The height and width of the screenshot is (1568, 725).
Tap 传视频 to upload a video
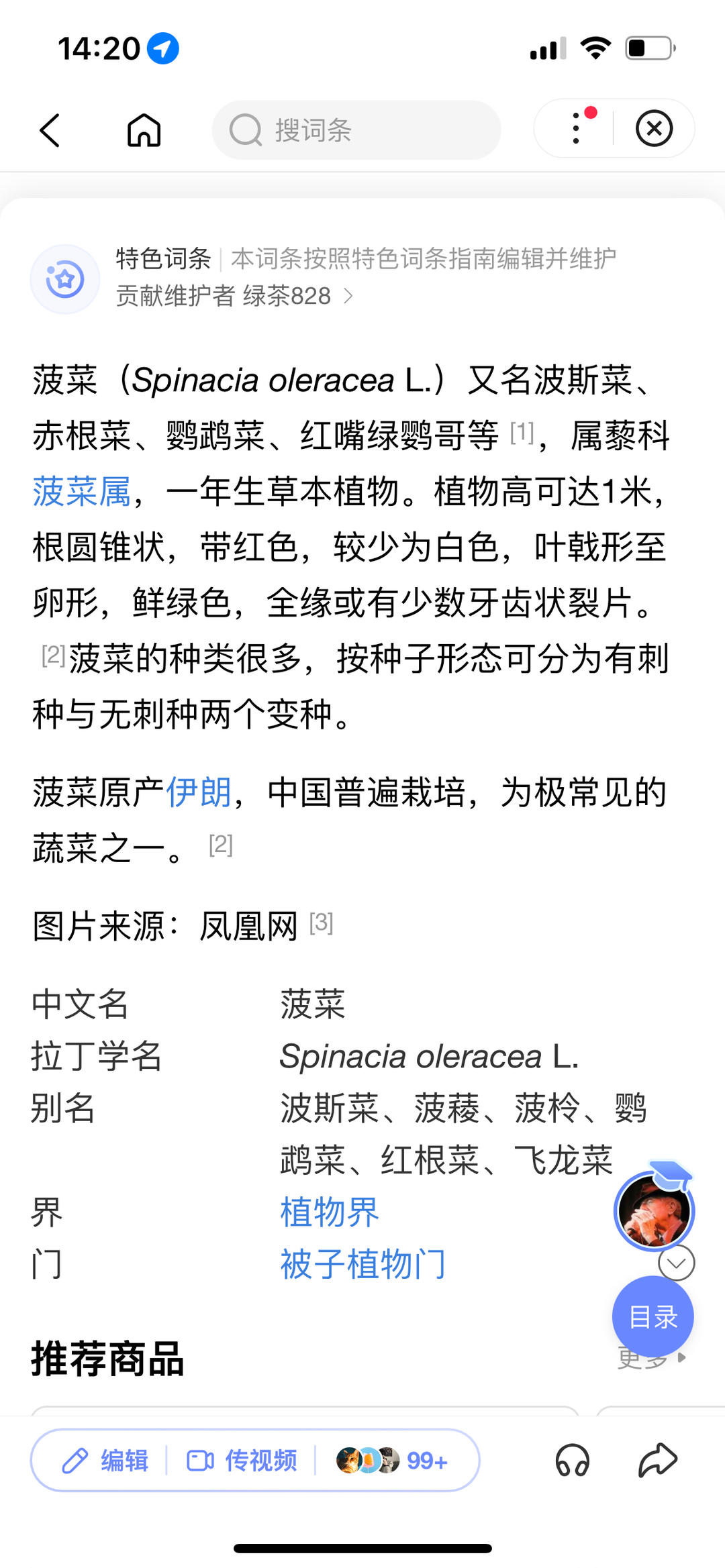pyautogui.click(x=242, y=1460)
